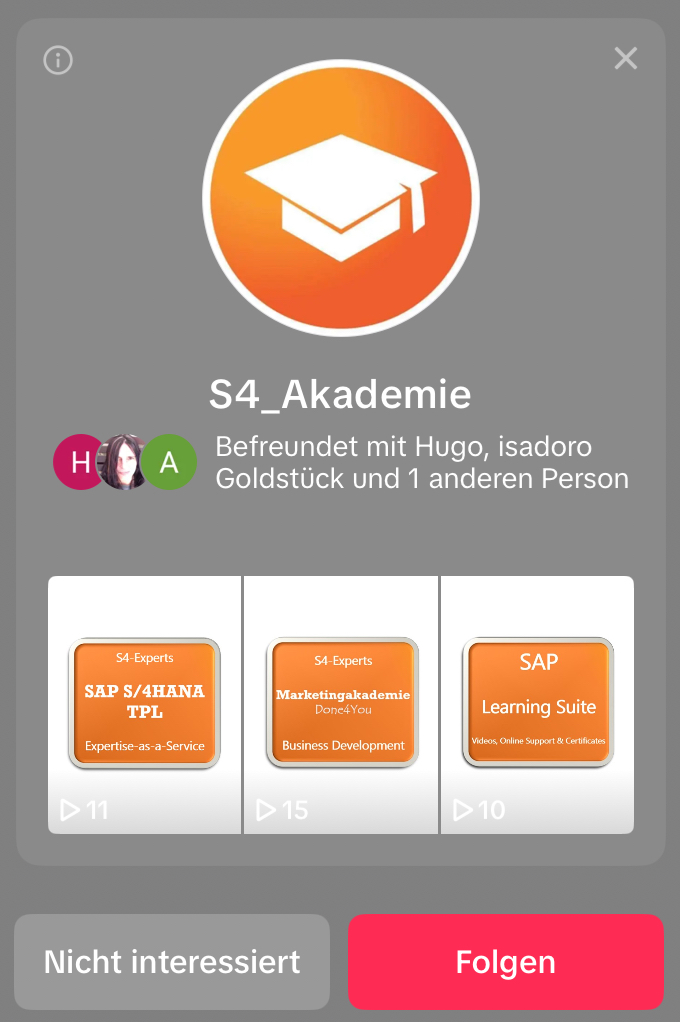Play the SAP Learning Suite video
Image resolution: width=680 pixels, height=1022 pixels.
(537, 704)
